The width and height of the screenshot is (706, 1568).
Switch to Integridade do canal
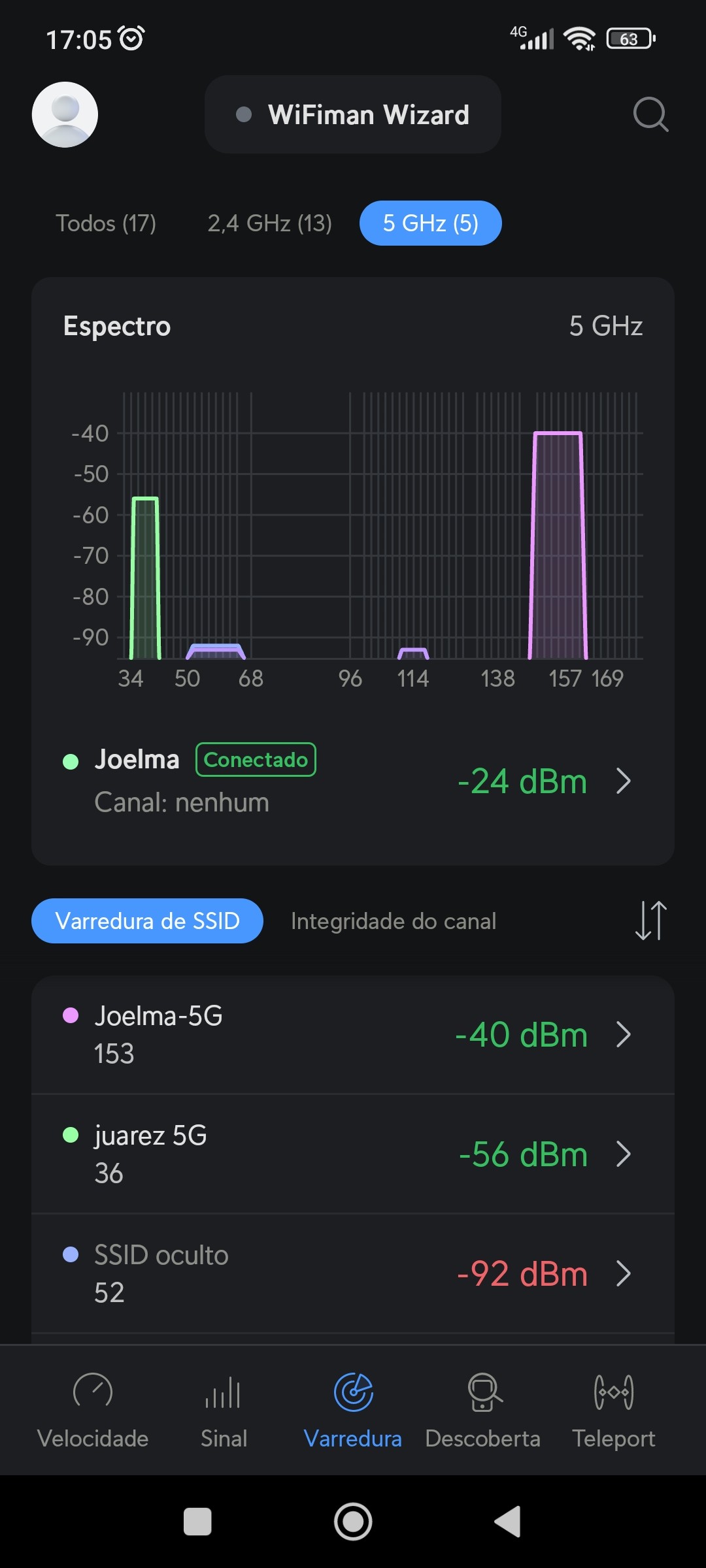tap(394, 921)
